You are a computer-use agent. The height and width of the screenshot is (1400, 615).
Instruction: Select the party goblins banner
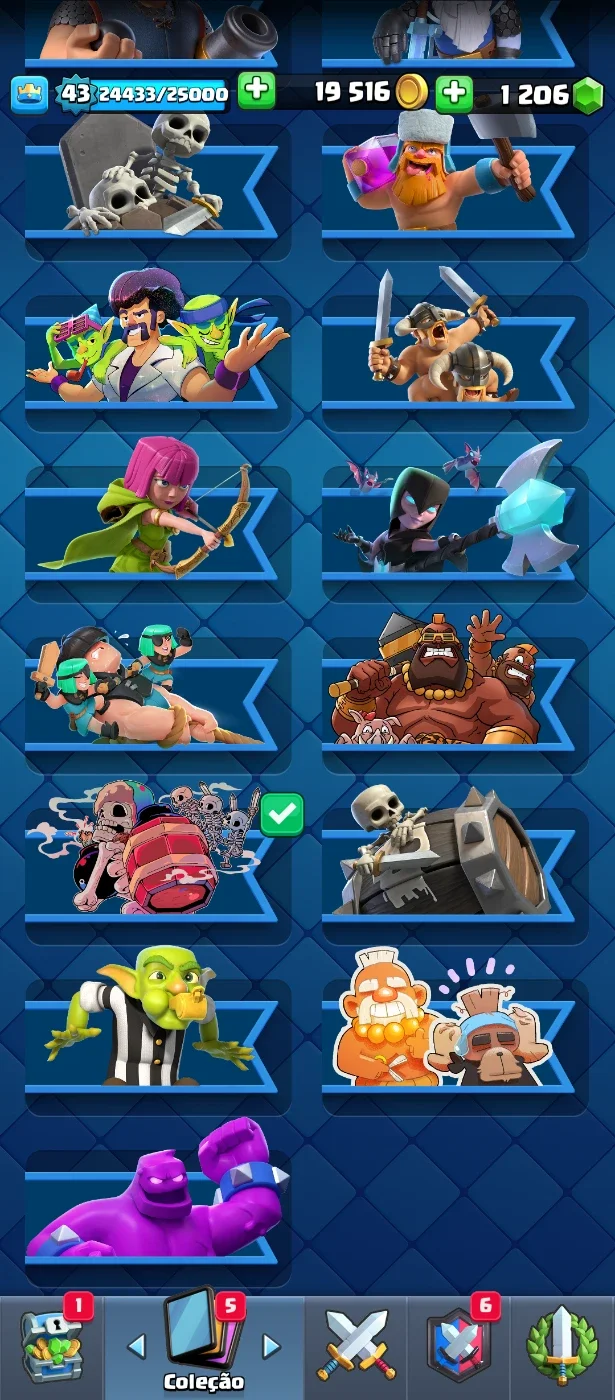pos(157,353)
